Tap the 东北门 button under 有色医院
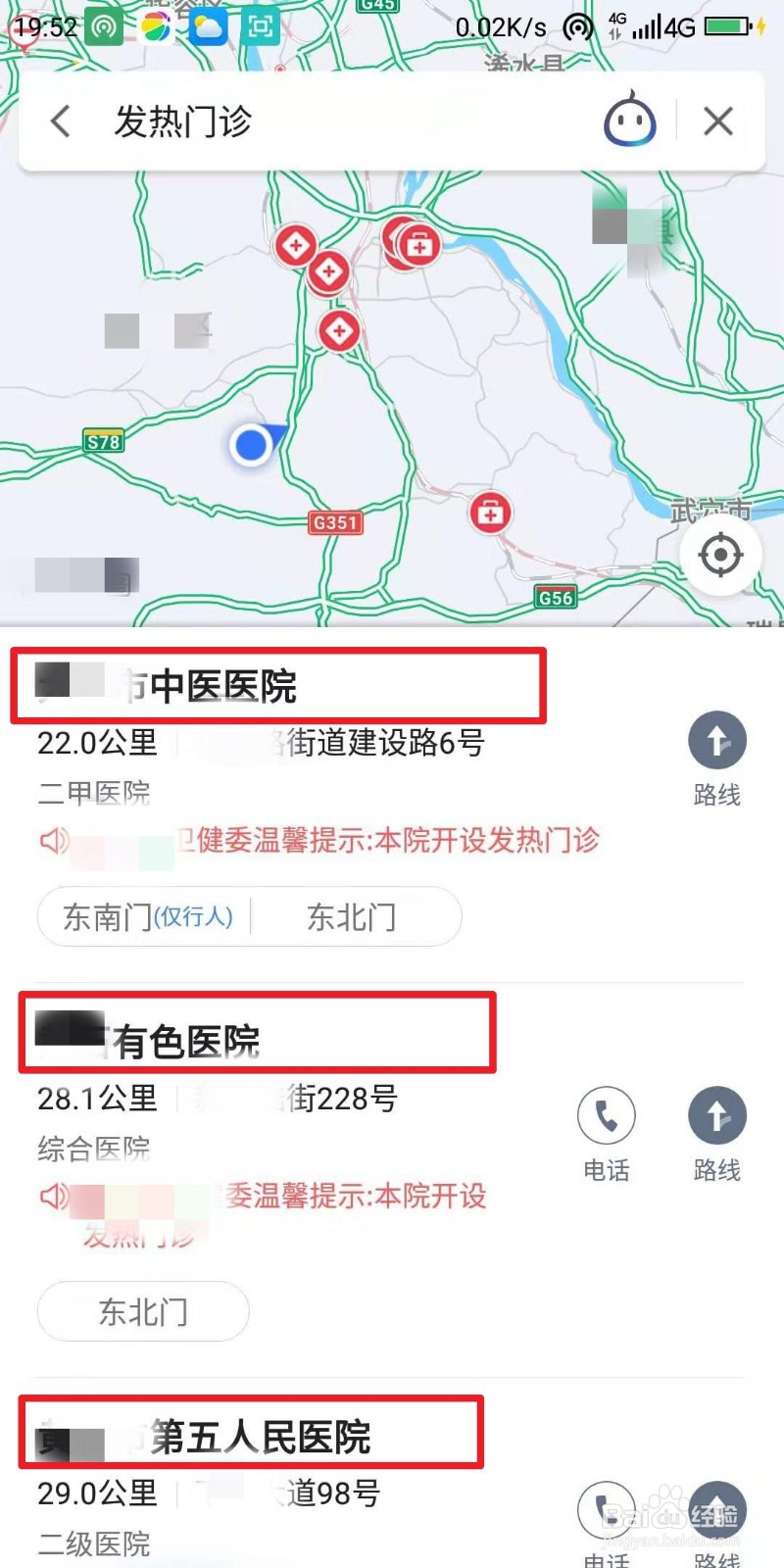 click(x=143, y=1311)
